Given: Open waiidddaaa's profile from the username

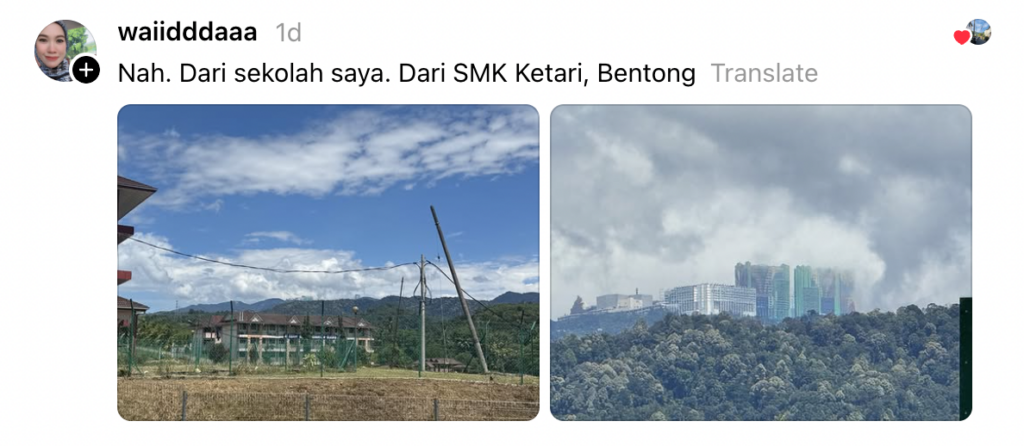Looking at the screenshot, I should click(187, 32).
